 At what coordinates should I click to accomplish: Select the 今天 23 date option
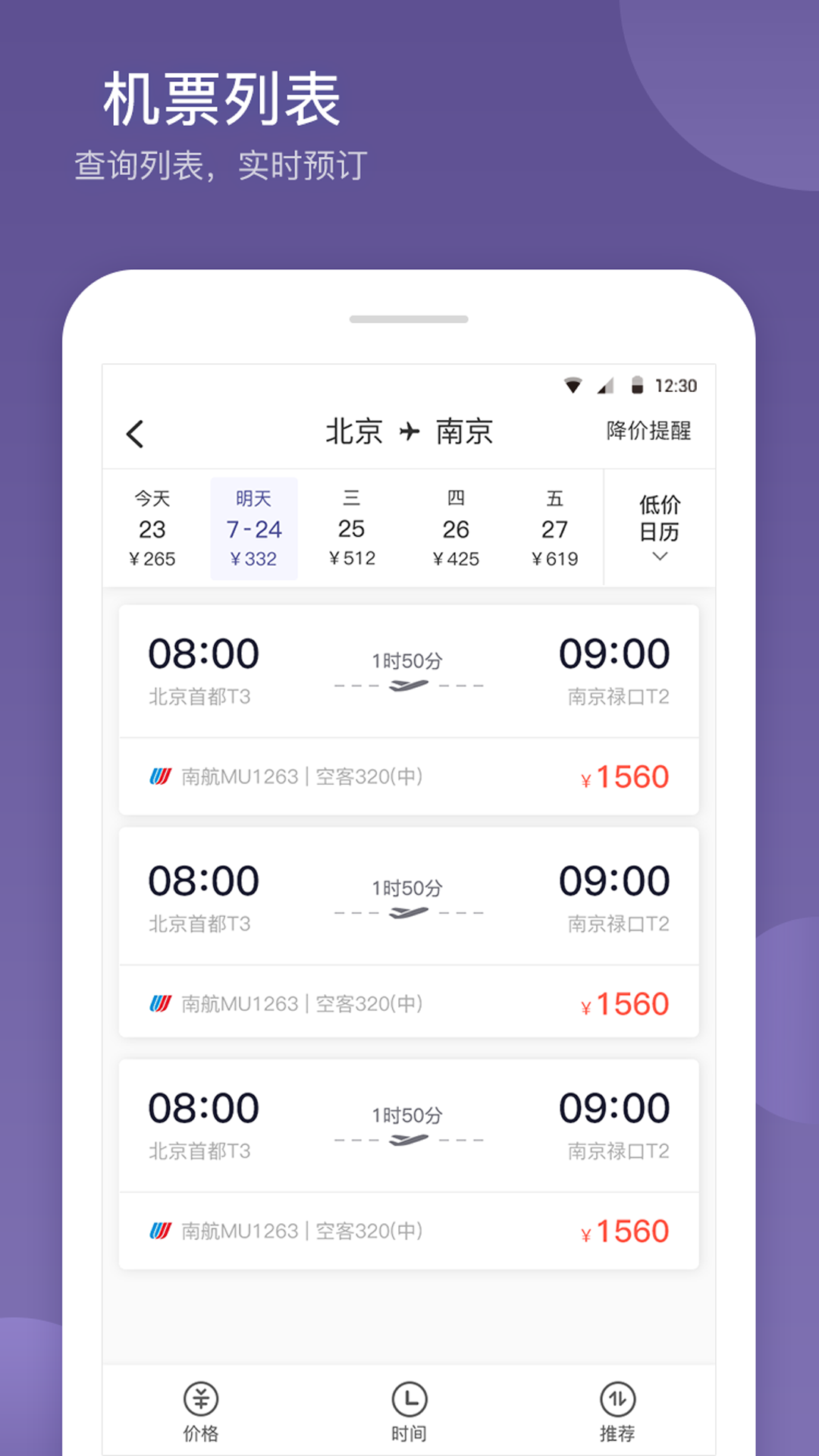[x=152, y=529]
